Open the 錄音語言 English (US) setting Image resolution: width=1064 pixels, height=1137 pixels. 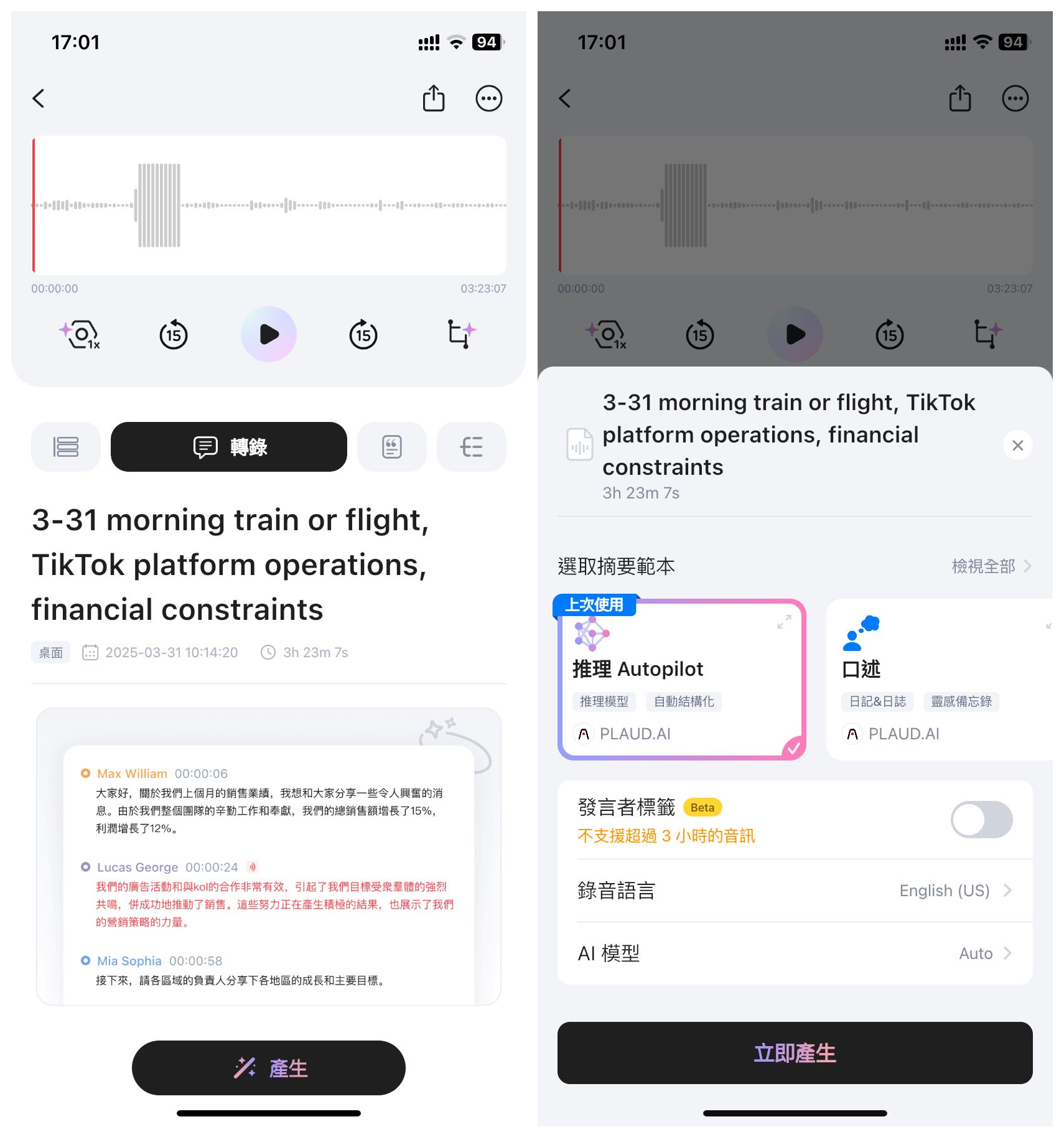tap(795, 891)
